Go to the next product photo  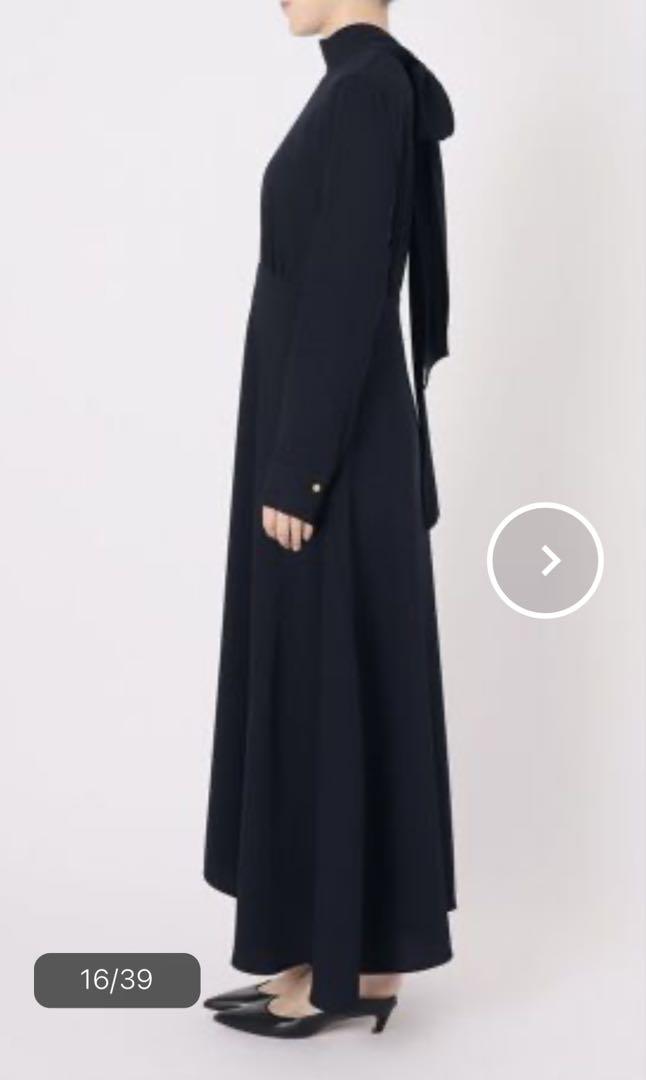pyautogui.click(x=545, y=561)
